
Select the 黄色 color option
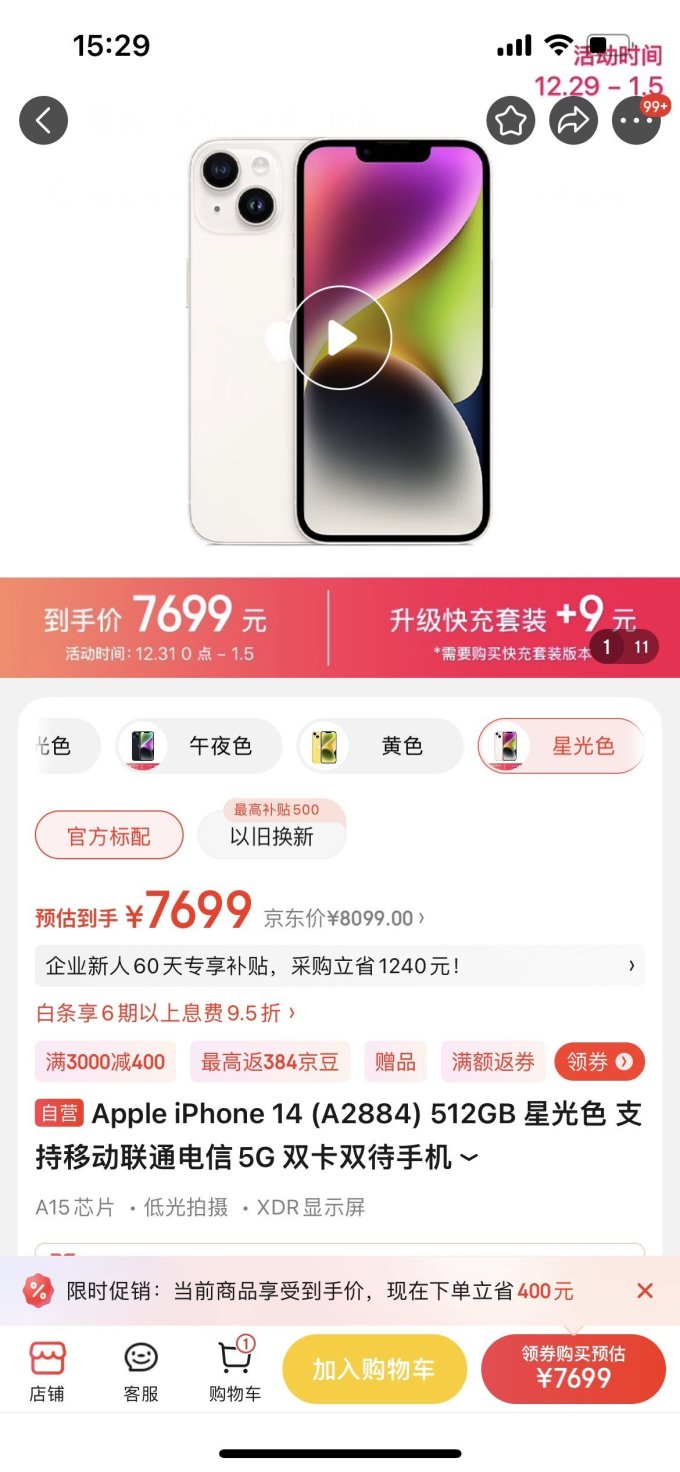(380, 746)
